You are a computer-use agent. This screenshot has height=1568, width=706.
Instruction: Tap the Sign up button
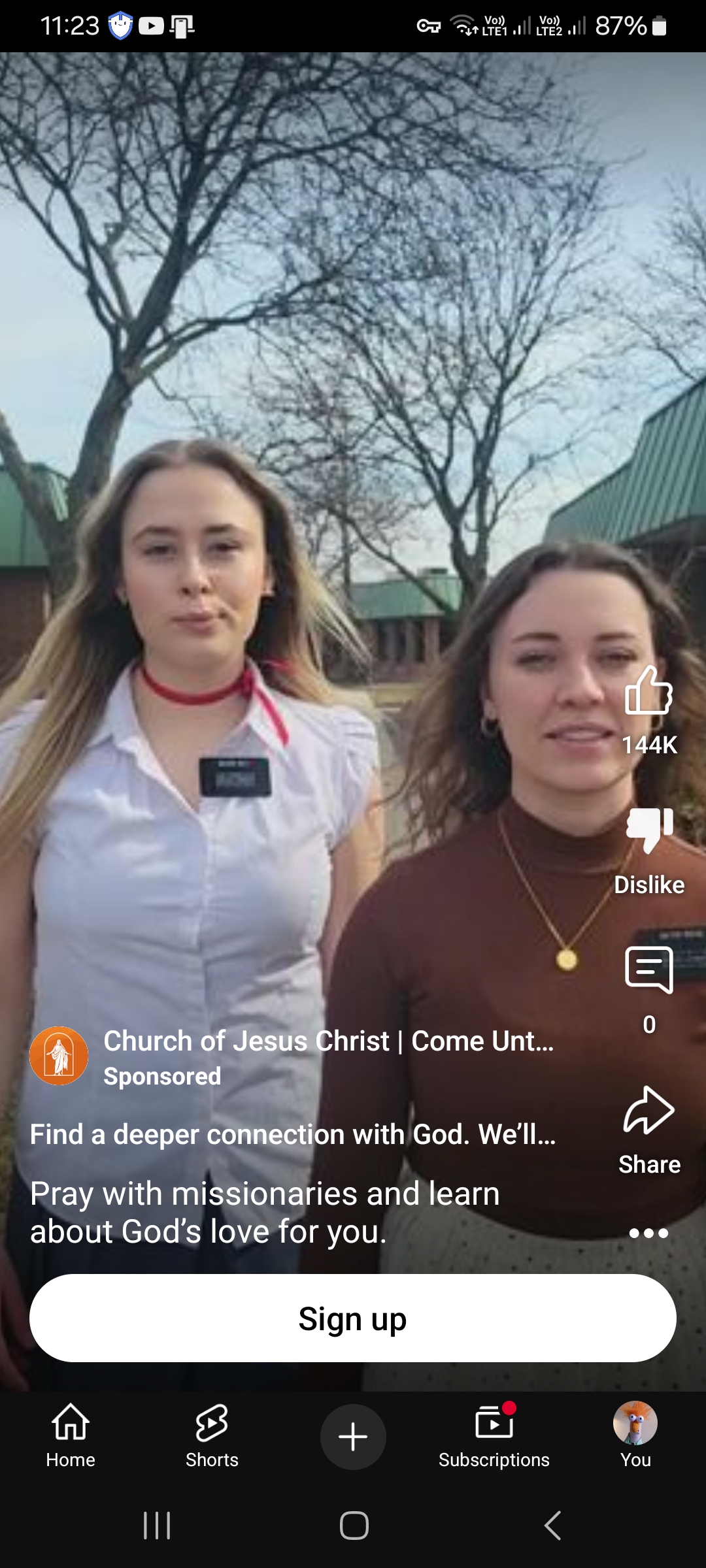(353, 1318)
